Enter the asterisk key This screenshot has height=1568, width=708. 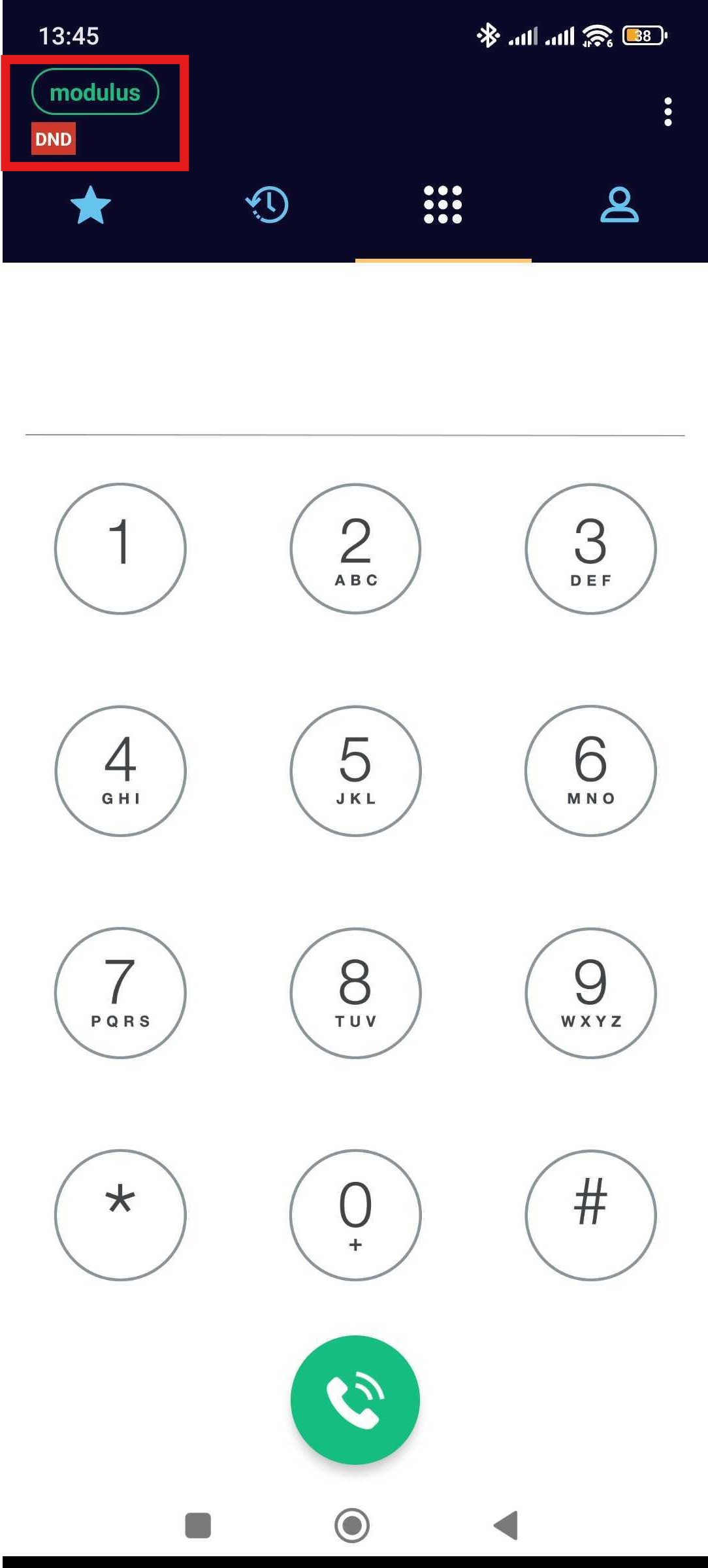point(120,1215)
